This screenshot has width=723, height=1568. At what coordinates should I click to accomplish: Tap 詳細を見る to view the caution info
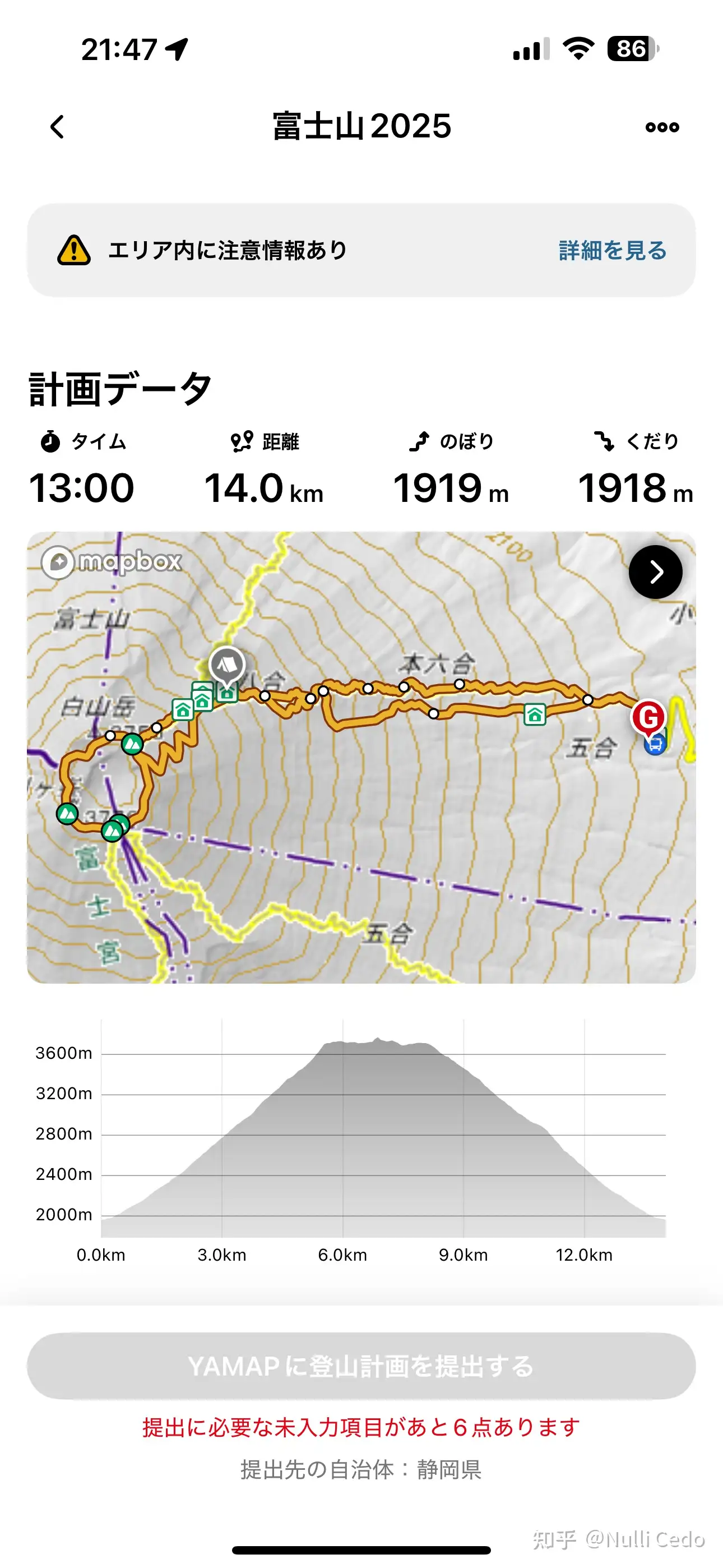point(612,250)
